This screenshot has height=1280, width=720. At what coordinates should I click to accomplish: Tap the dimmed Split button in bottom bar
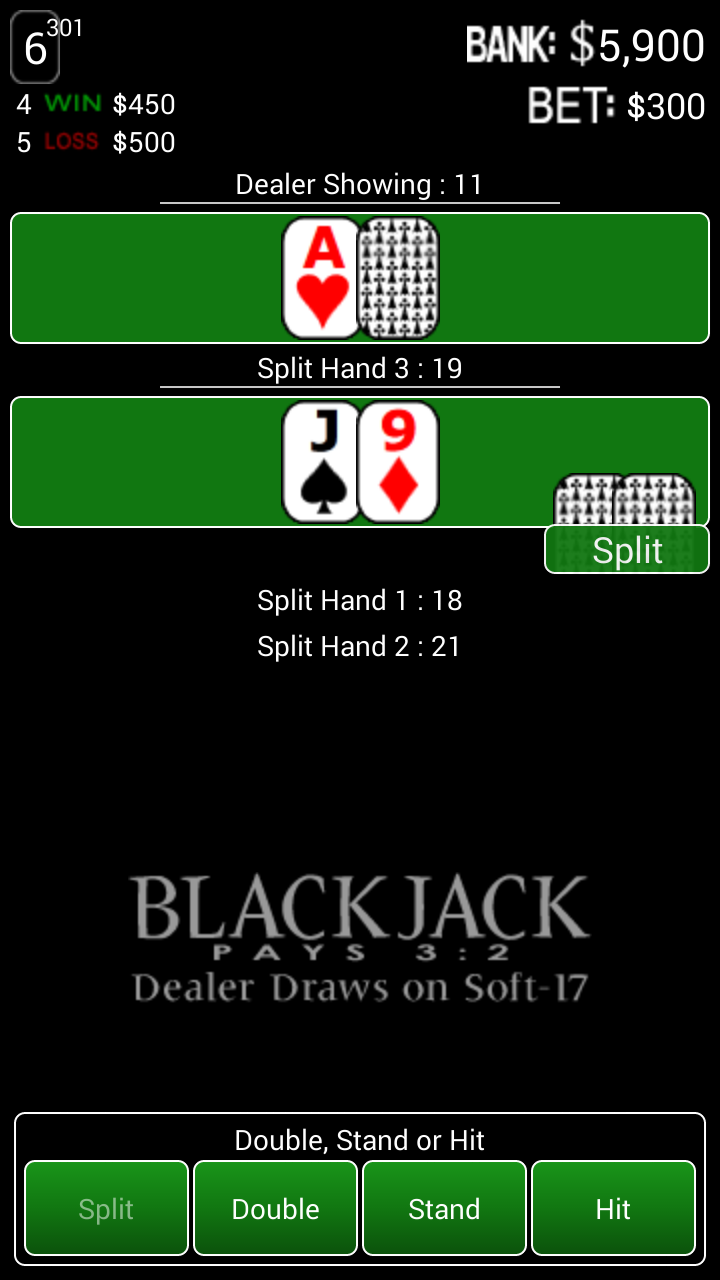[x=106, y=1208]
